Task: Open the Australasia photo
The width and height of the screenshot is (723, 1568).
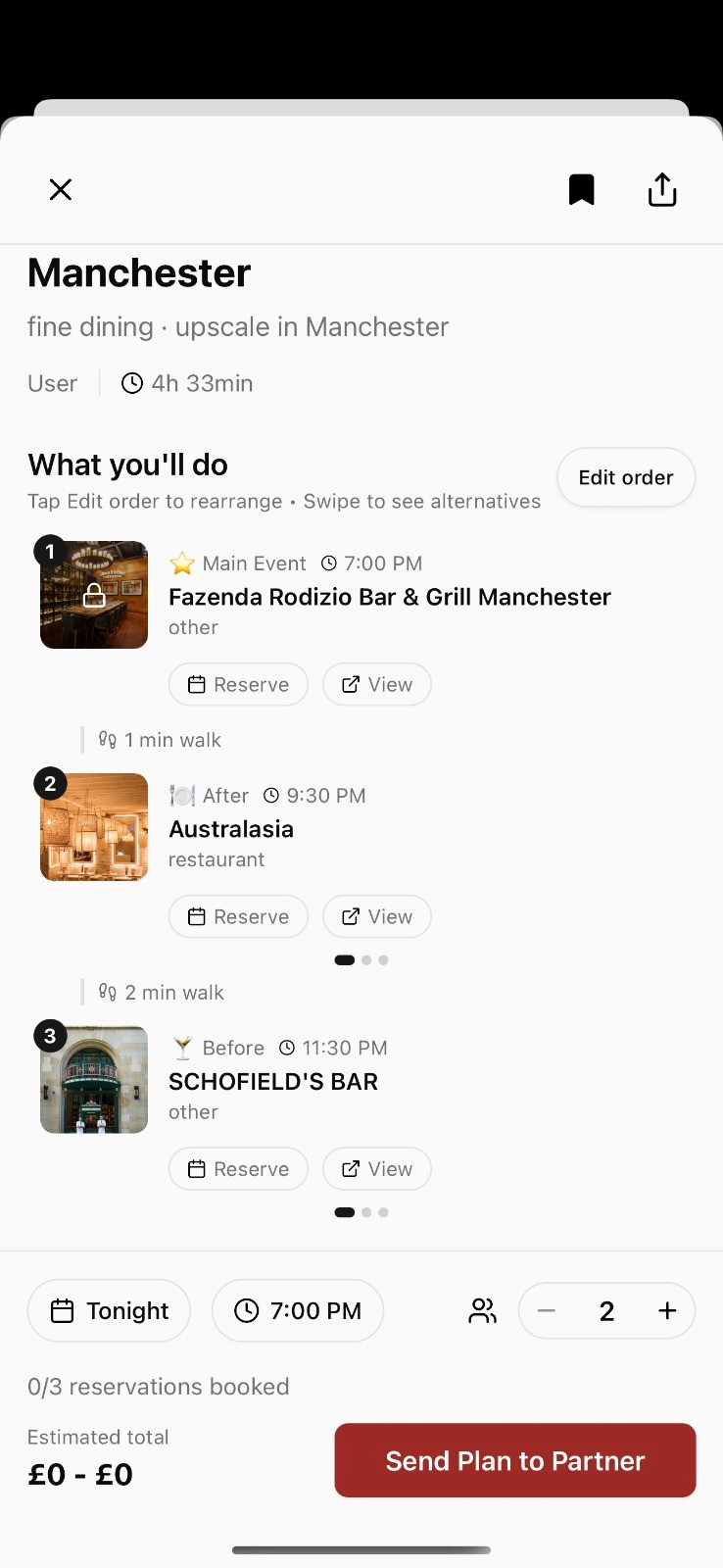Action: click(x=94, y=827)
